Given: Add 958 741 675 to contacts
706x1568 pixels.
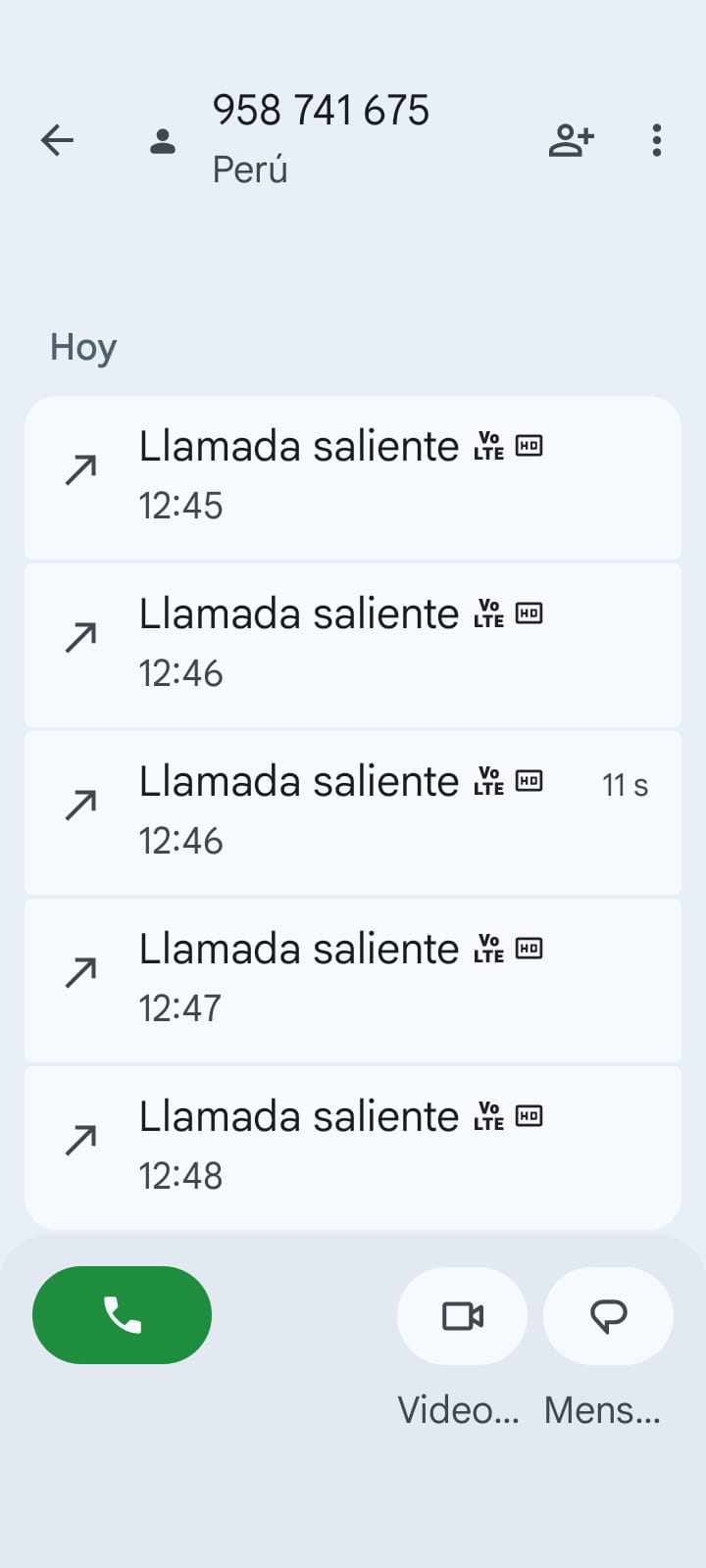Looking at the screenshot, I should 571,141.
